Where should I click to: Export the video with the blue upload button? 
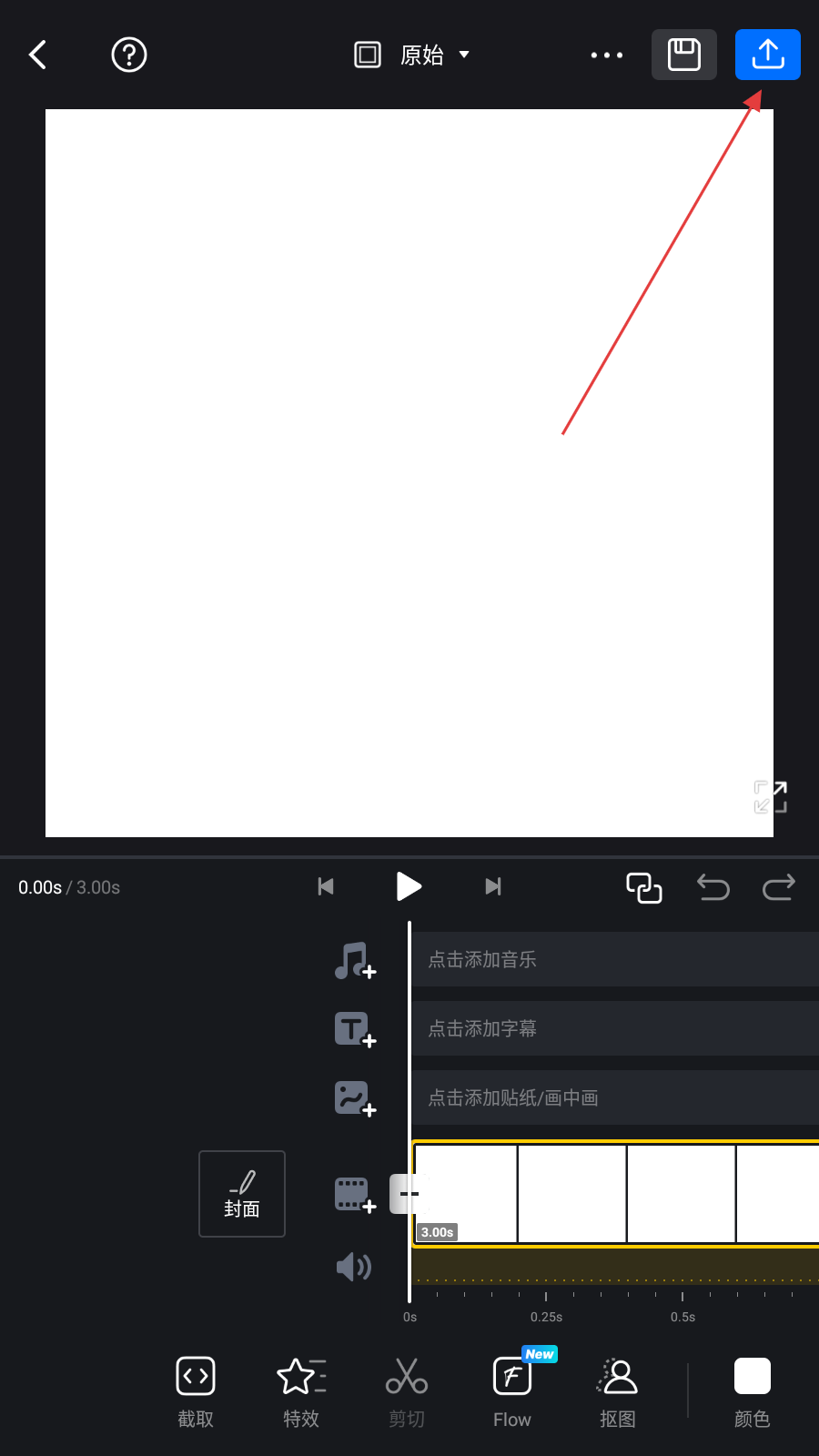click(767, 55)
